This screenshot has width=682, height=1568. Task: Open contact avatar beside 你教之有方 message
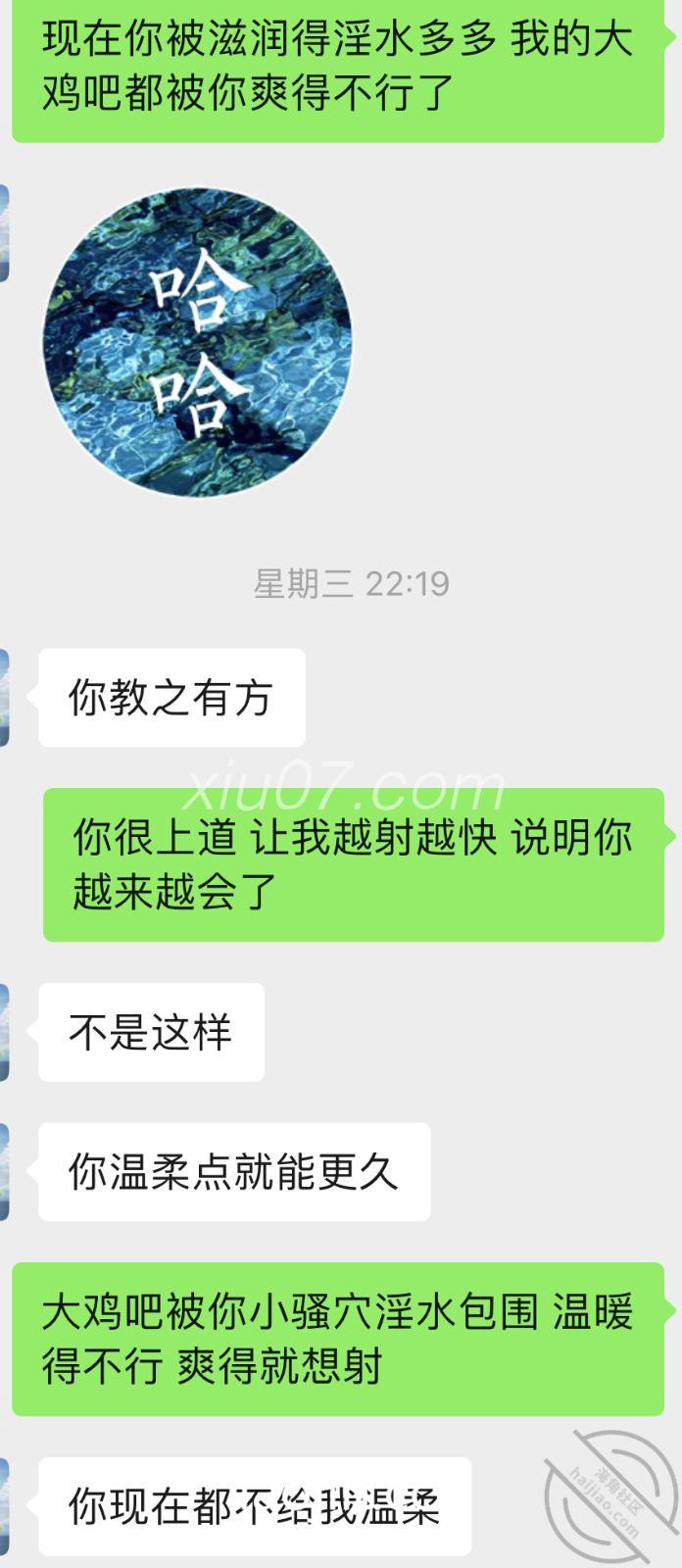[5, 697]
